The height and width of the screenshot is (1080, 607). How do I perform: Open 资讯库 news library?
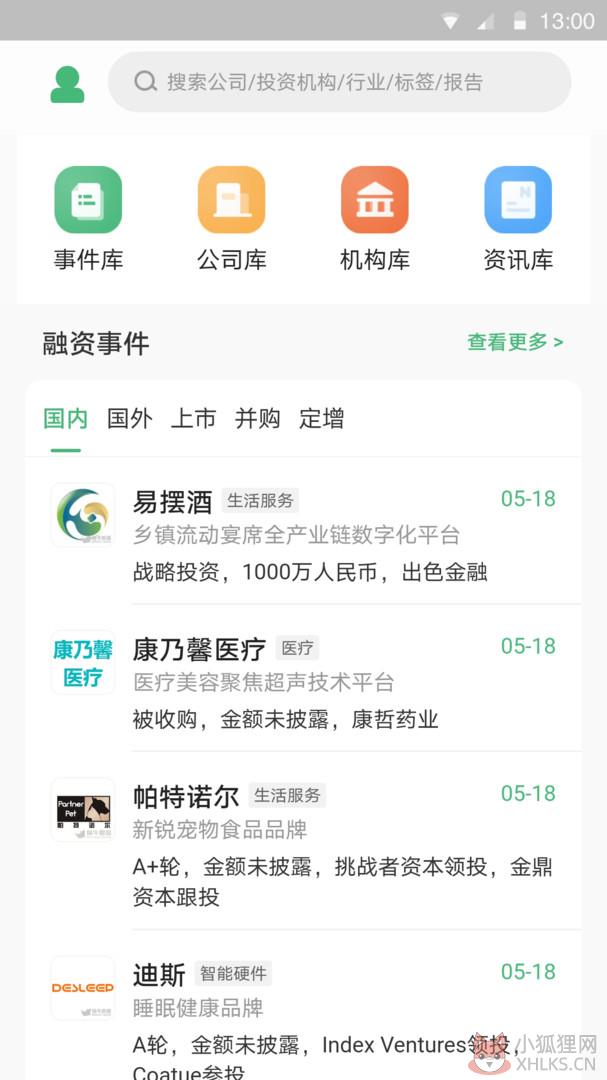coord(518,218)
